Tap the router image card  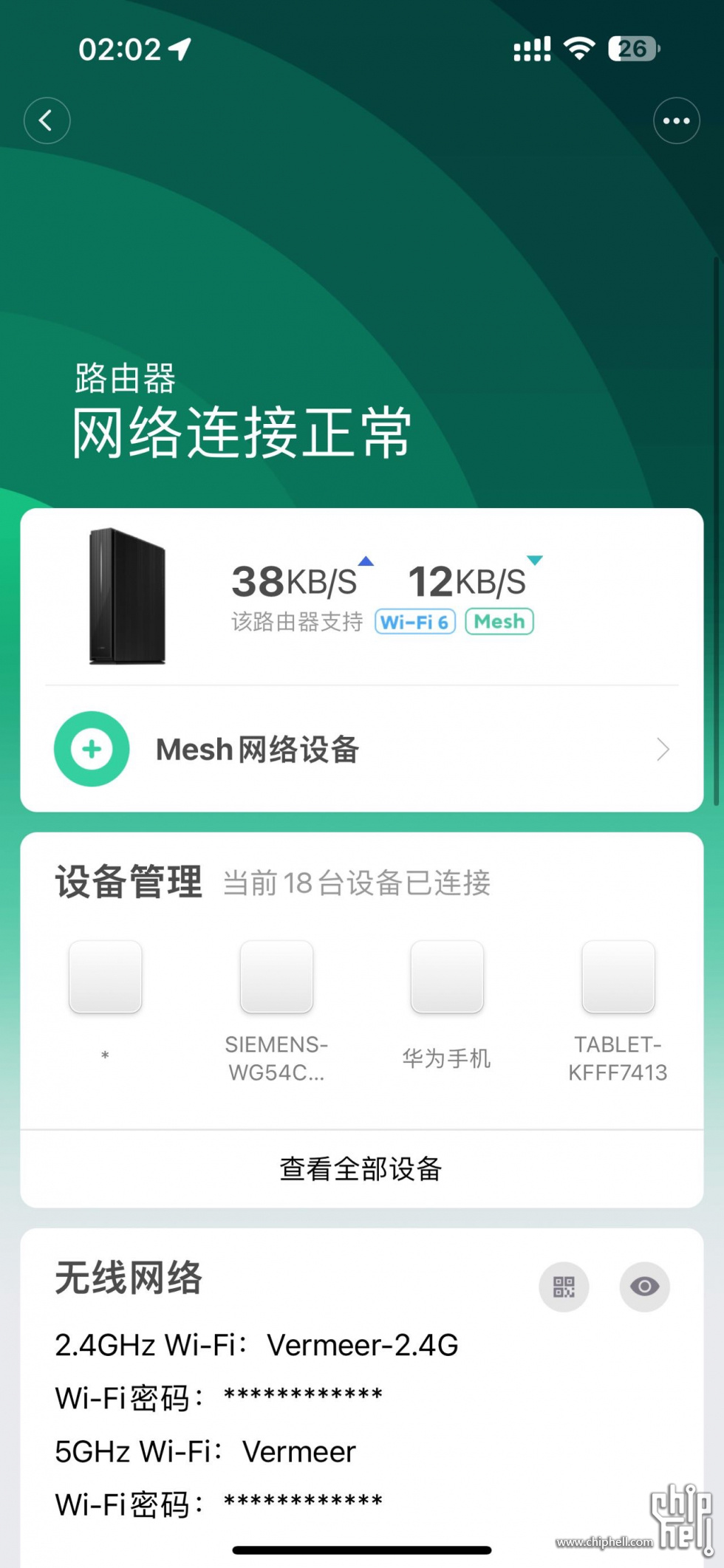(x=127, y=596)
